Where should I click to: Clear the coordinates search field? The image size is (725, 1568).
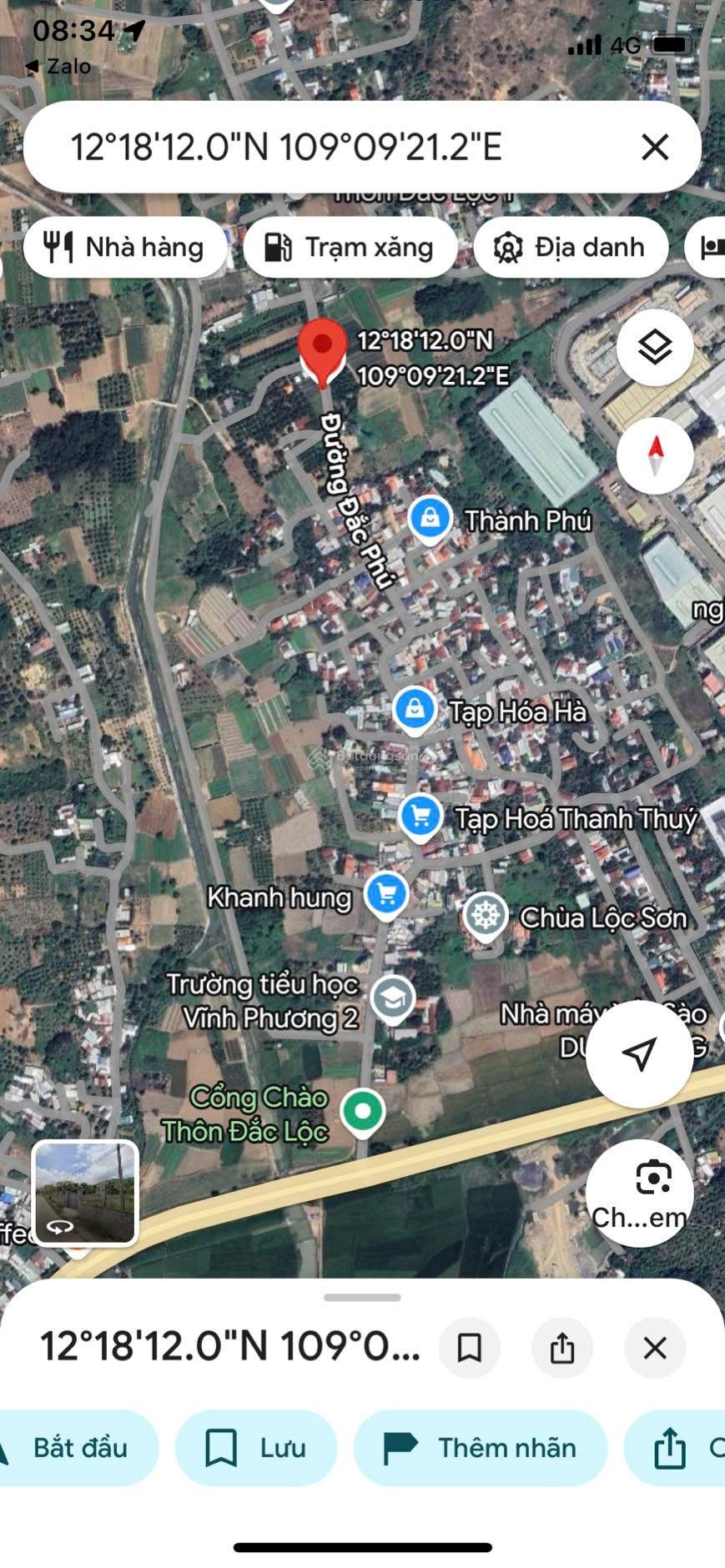click(655, 147)
